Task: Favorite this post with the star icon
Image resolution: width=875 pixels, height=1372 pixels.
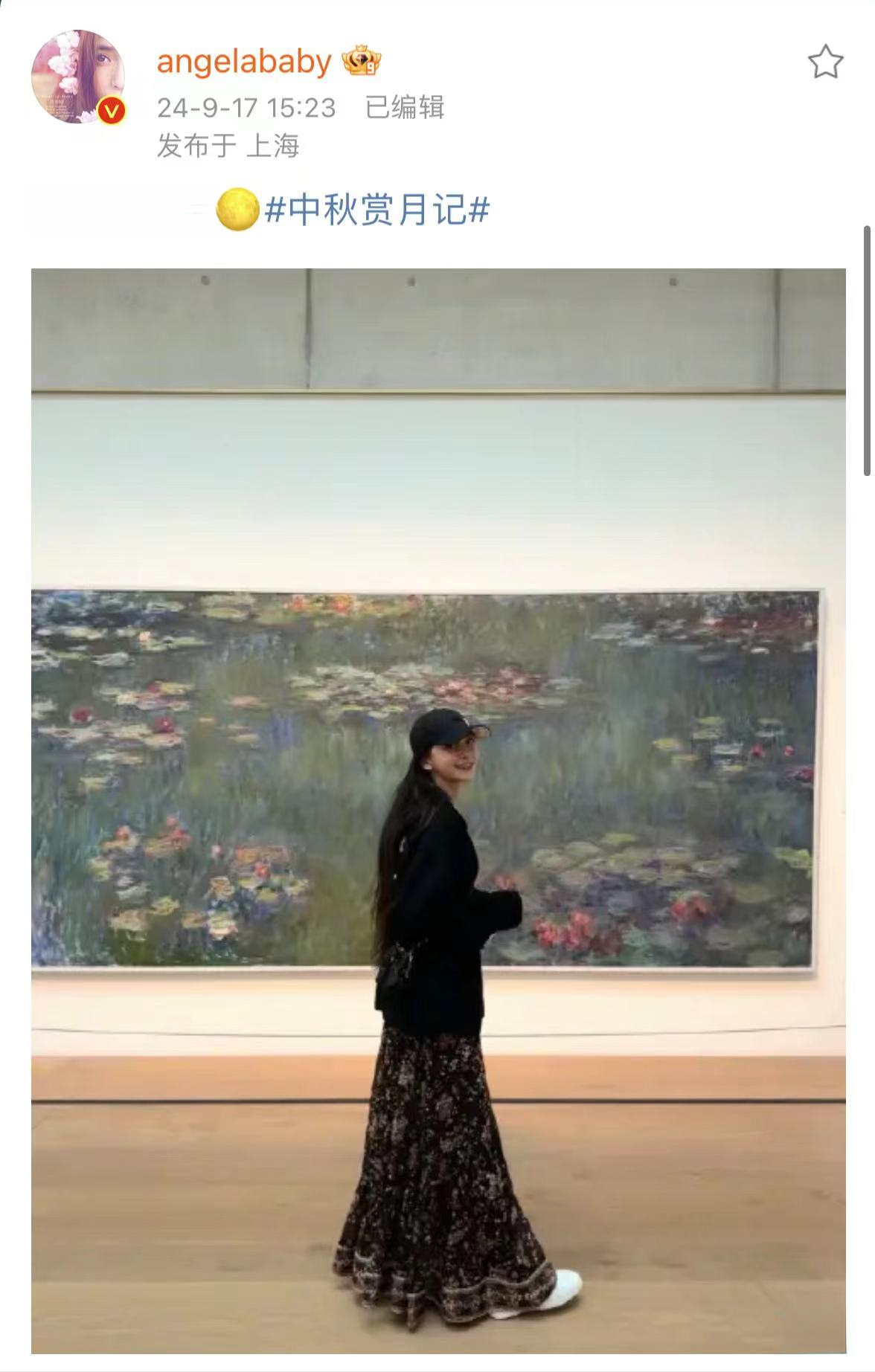Action: 825,62
